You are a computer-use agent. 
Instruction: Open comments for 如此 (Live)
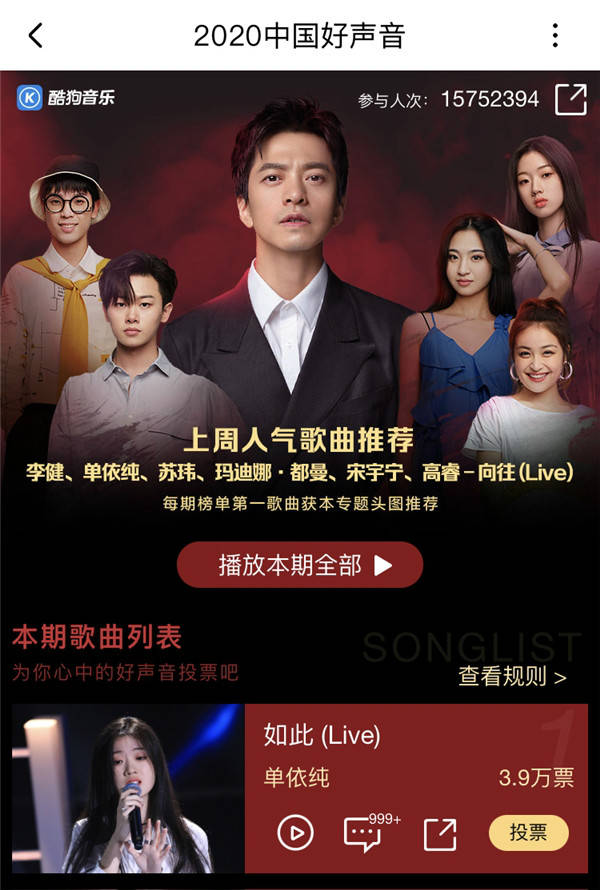364,832
